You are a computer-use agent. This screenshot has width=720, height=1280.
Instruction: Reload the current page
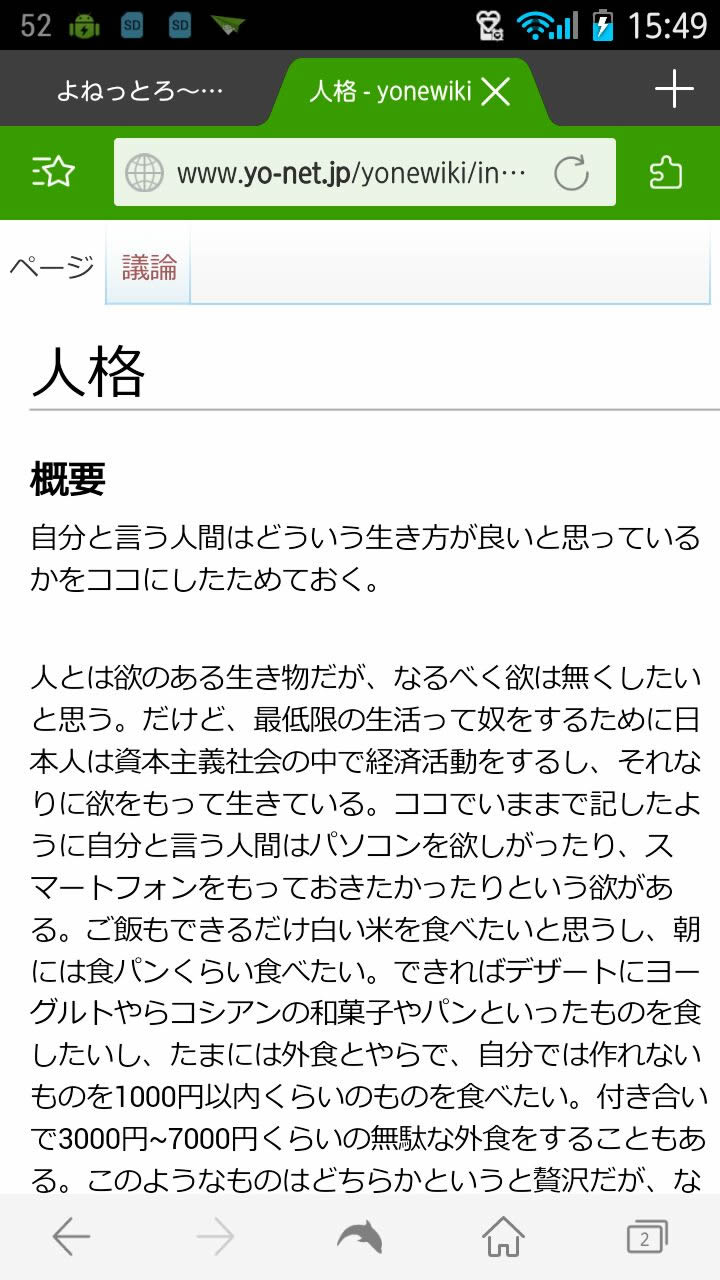point(571,173)
